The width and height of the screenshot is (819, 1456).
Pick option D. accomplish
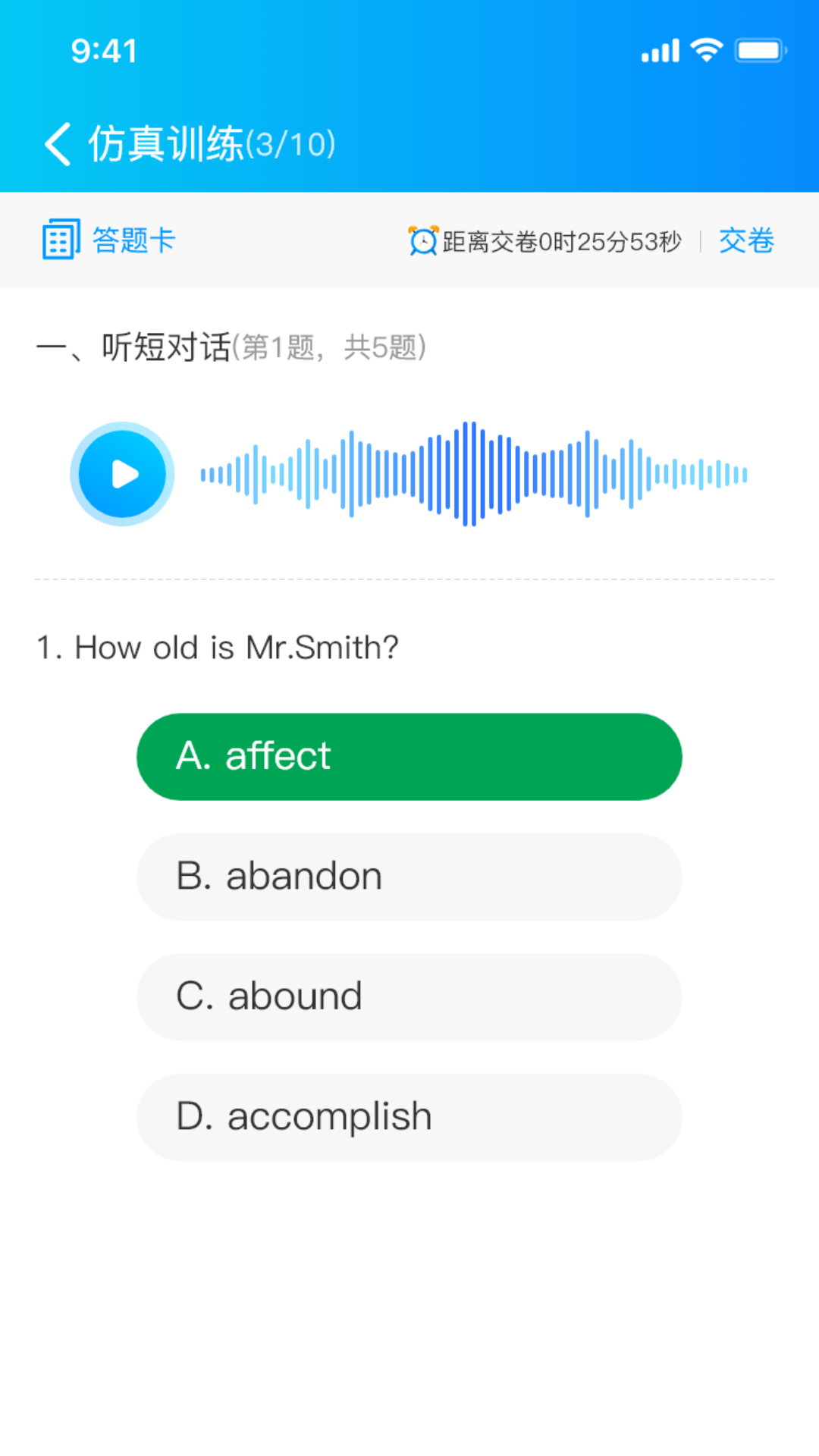pyautogui.click(x=409, y=1116)
